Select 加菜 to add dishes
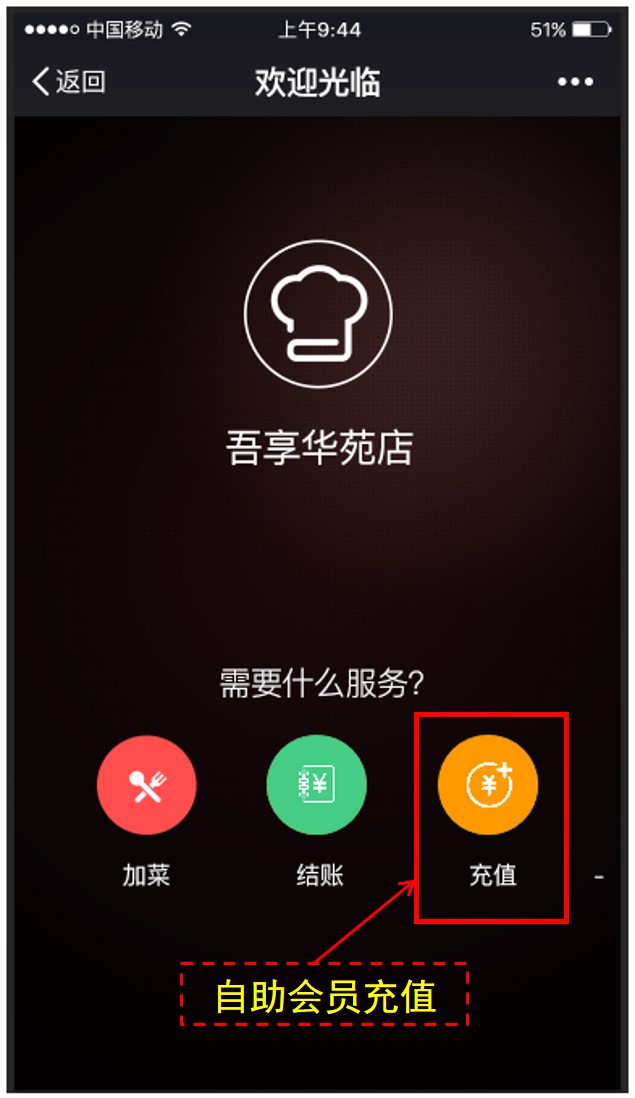Screen dimensions: 635x1098 [147, 786]
